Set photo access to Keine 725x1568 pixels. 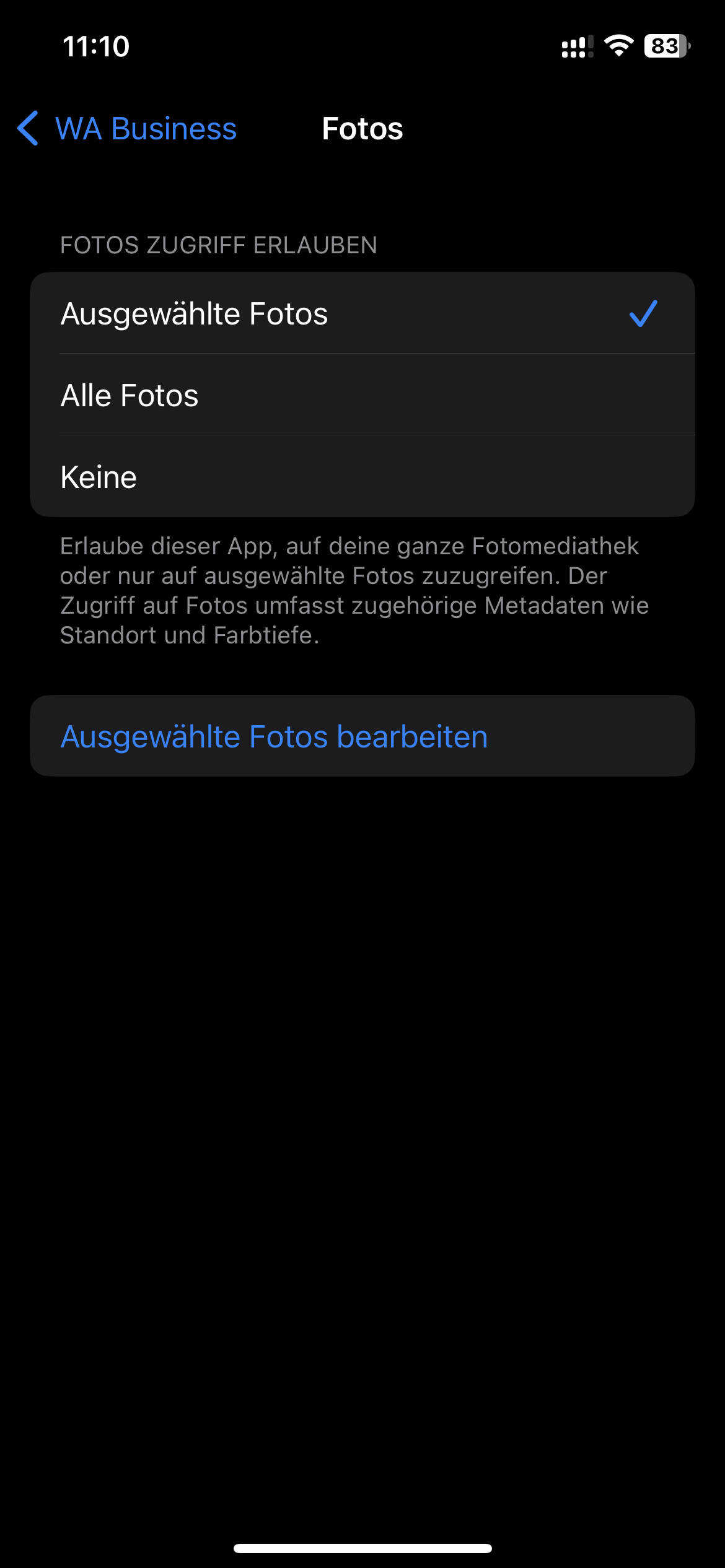point(362,477)
